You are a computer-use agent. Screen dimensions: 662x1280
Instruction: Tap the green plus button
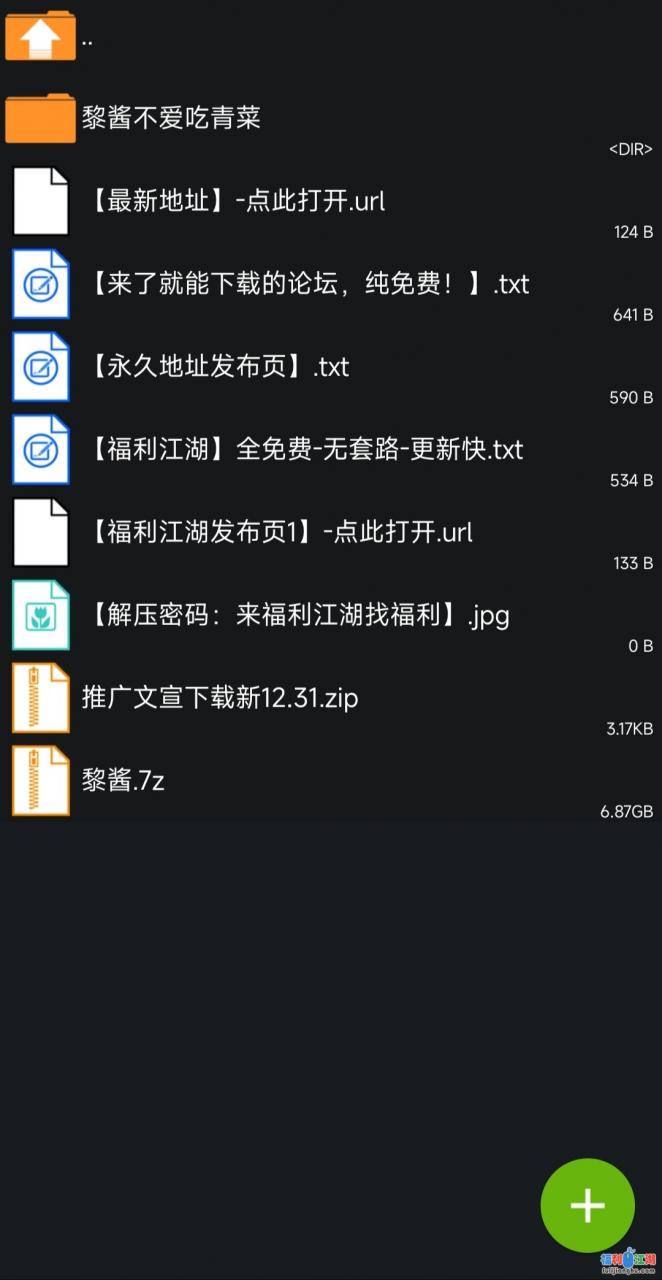(x=587, y=1205)
